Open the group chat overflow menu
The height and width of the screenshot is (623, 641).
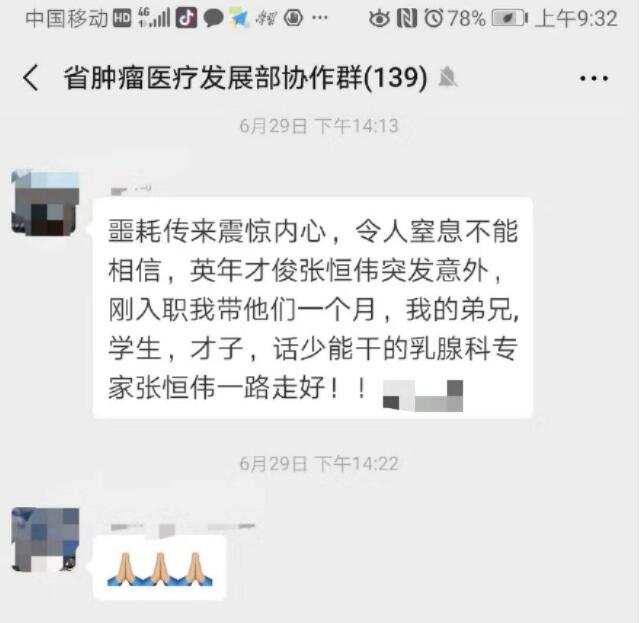click(x=594, y=78)
